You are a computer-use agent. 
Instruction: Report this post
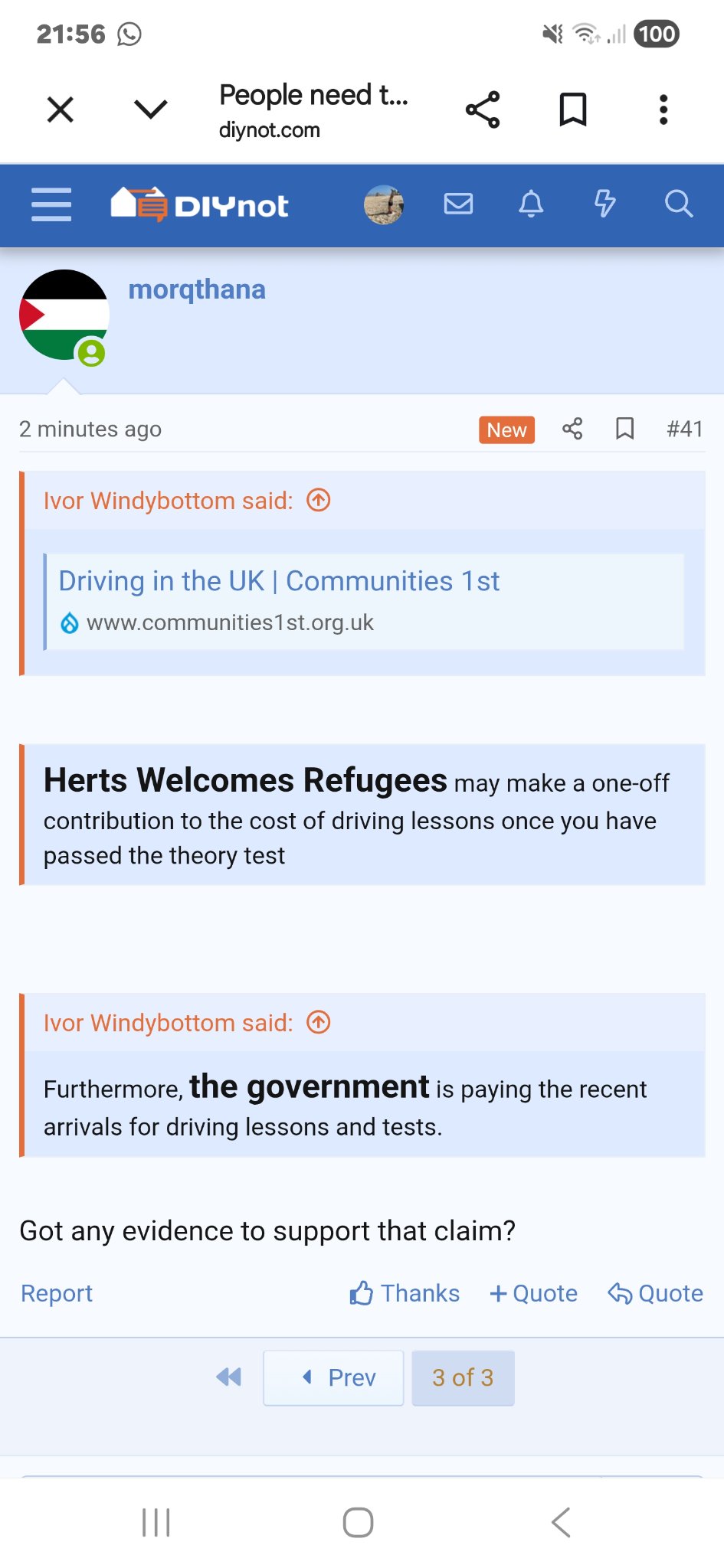[x=57, y=1293]
